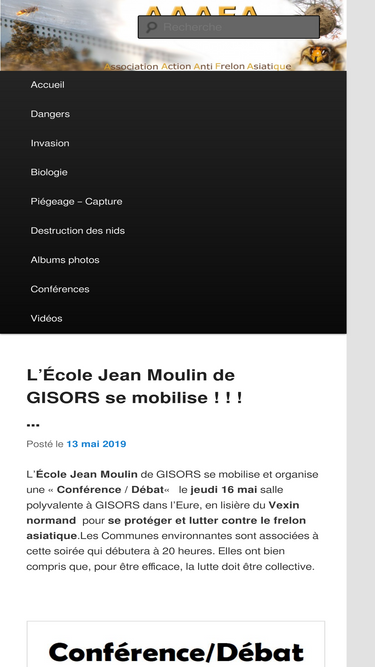This screenshot has width=375, height=667.
Task: Open the 13 mai 2019 date link
Action: [x=96, y=444]
